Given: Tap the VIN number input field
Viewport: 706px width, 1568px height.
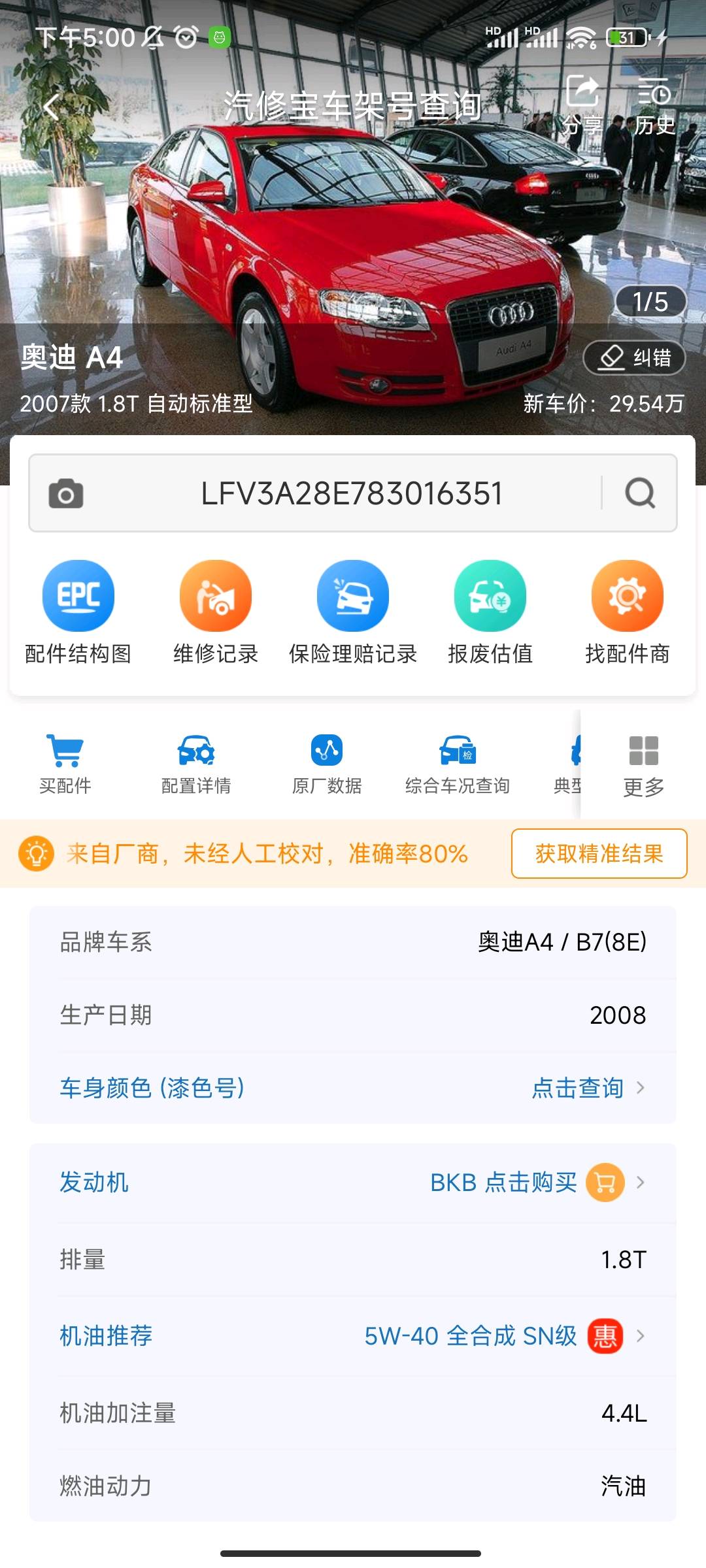Looking at the screenshot, I should tap(352, 493).
